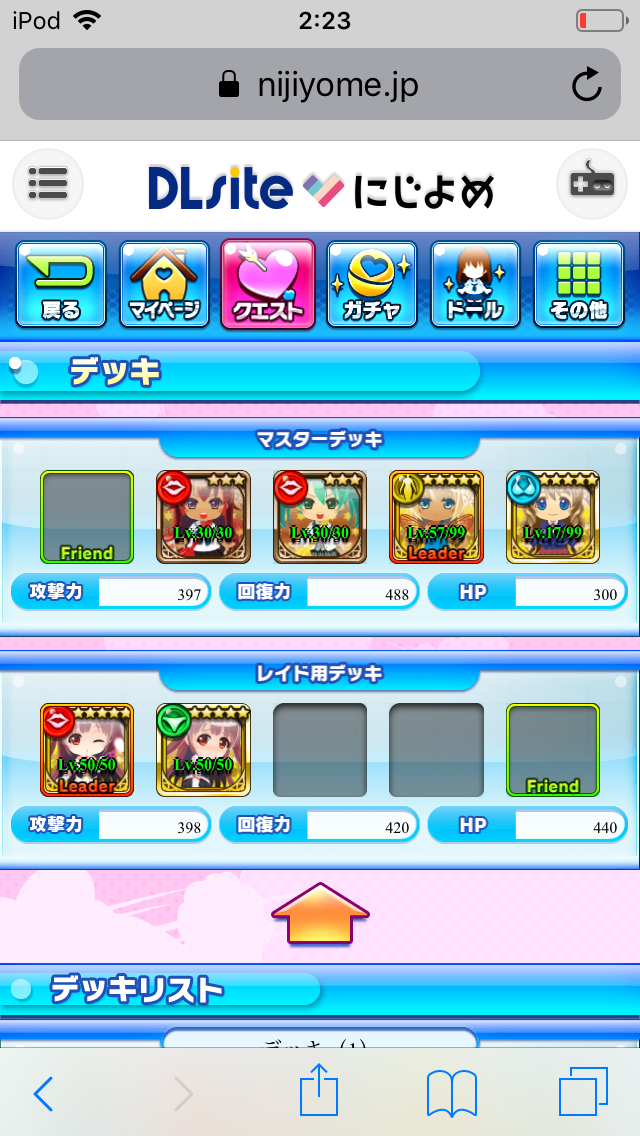This screenshot has height=1136, width=640.
Task: Open the Safari share sheet
Action: 320,1093
